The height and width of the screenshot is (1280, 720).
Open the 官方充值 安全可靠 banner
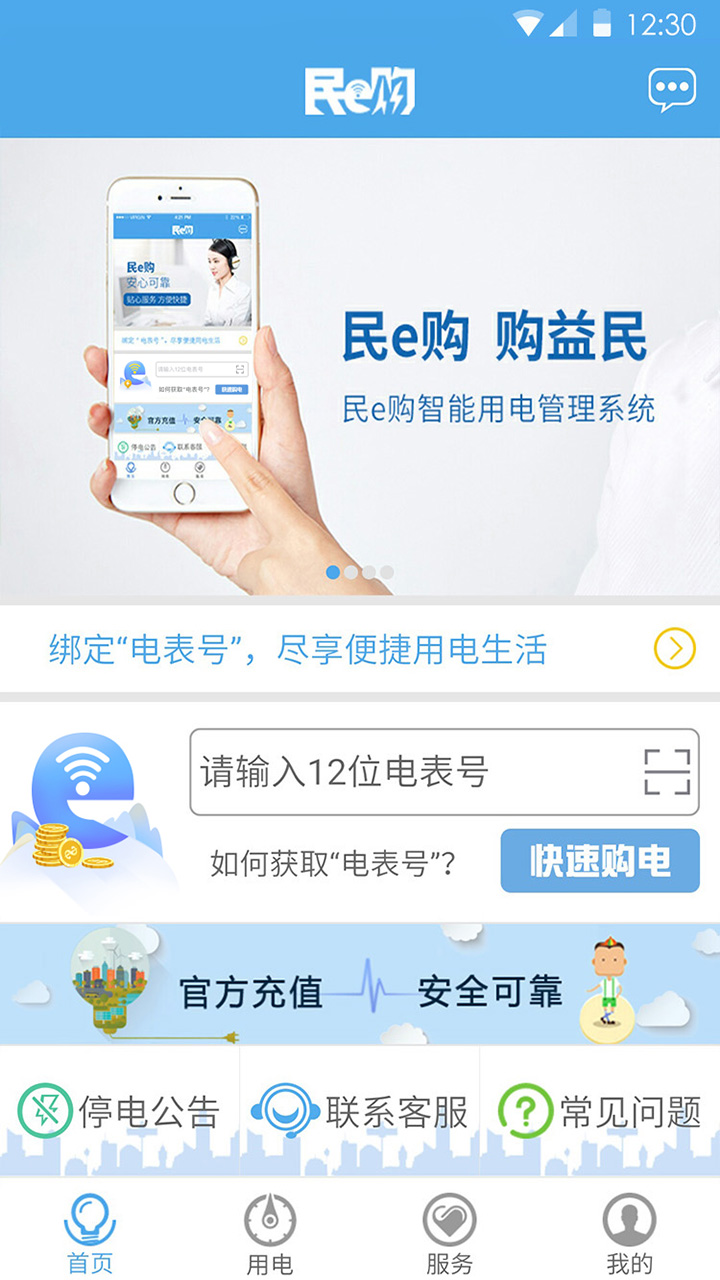(360, 984)
